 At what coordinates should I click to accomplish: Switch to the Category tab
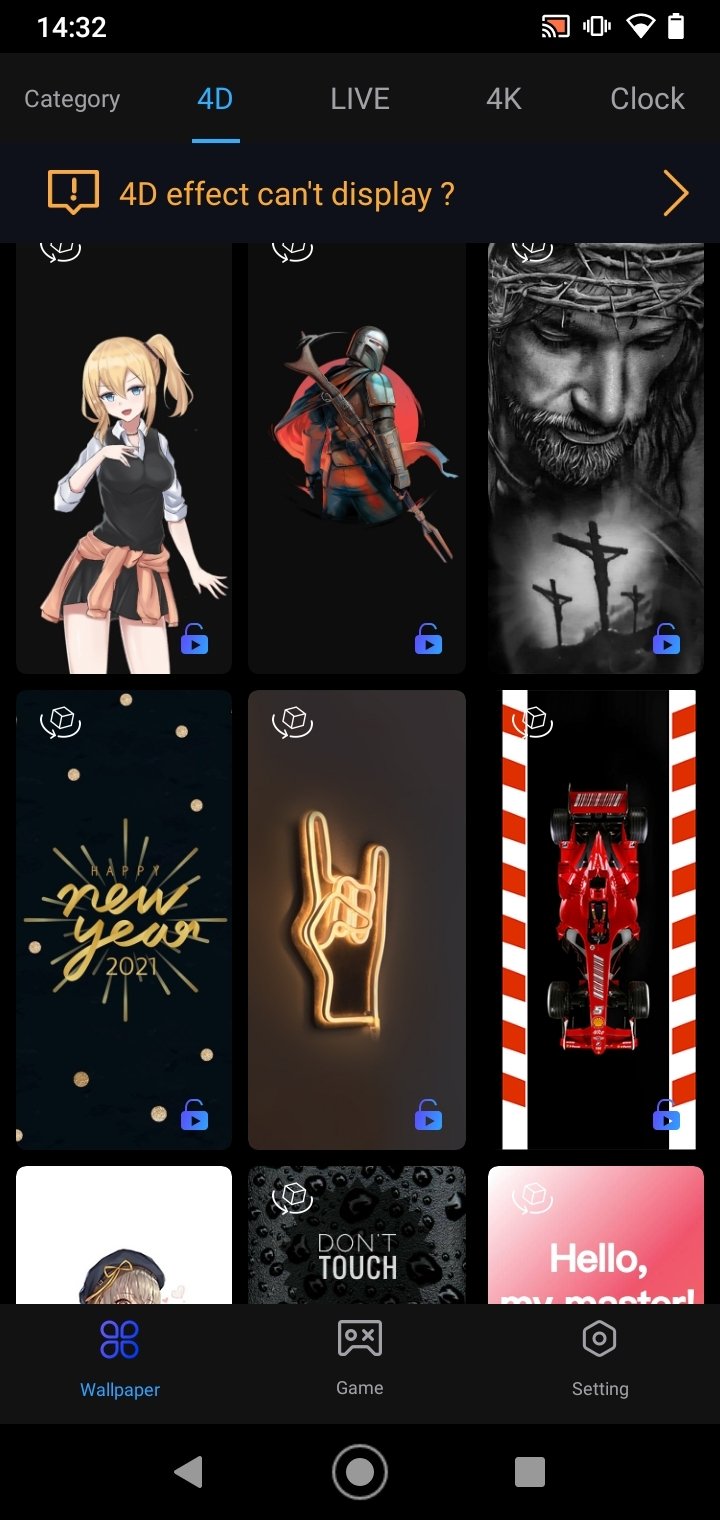coord(72,99)
